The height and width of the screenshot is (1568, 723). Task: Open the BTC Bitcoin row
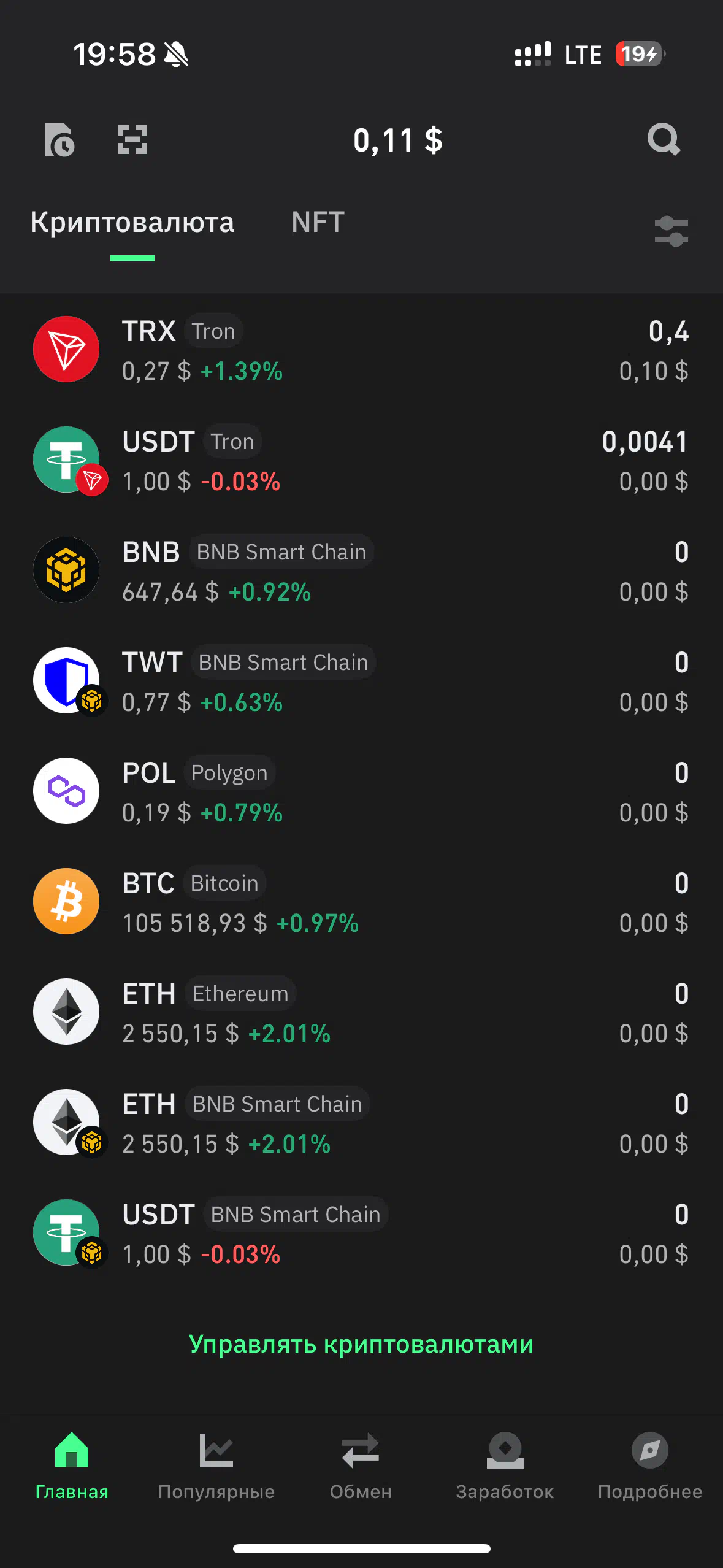tap(361, 902)
